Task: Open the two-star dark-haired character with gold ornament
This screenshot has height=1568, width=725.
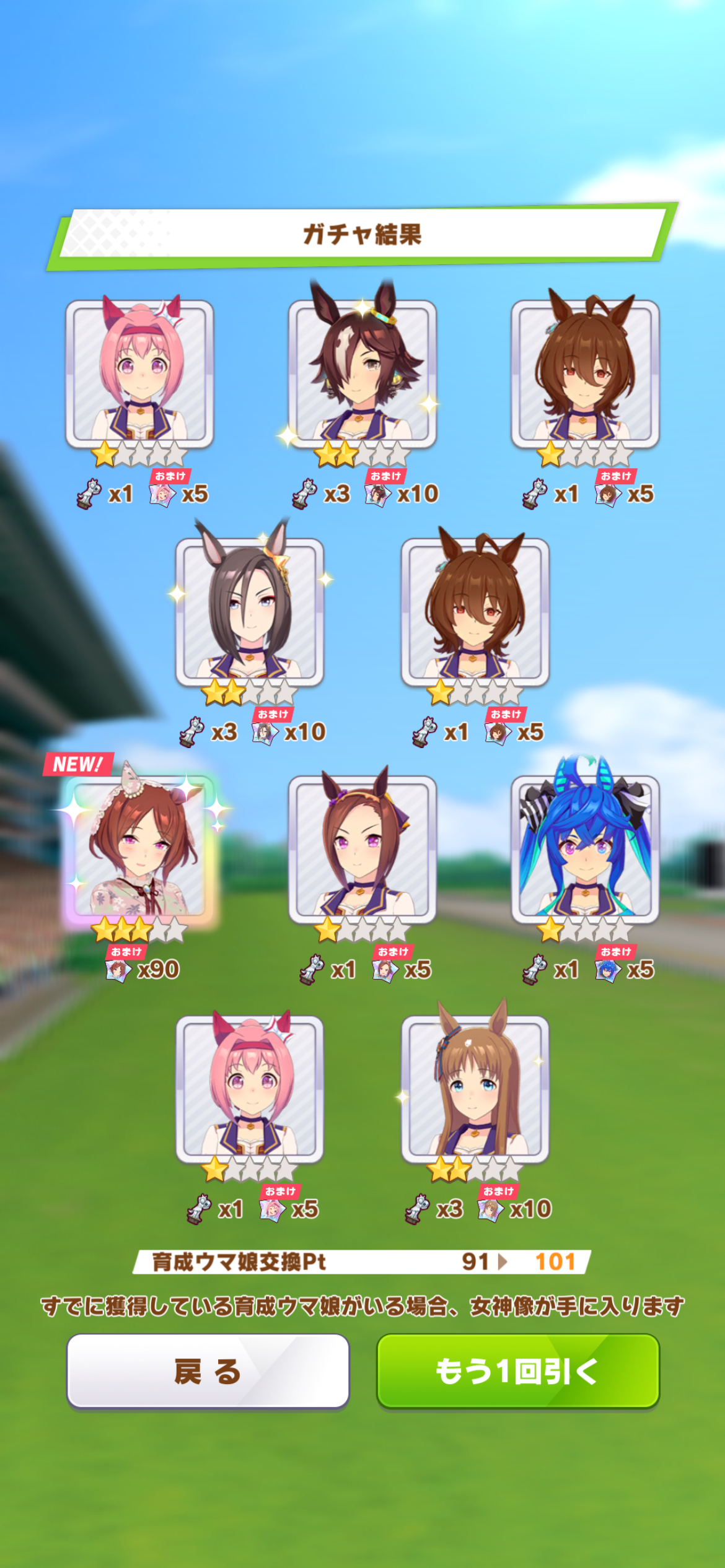Action: point(250,612)
